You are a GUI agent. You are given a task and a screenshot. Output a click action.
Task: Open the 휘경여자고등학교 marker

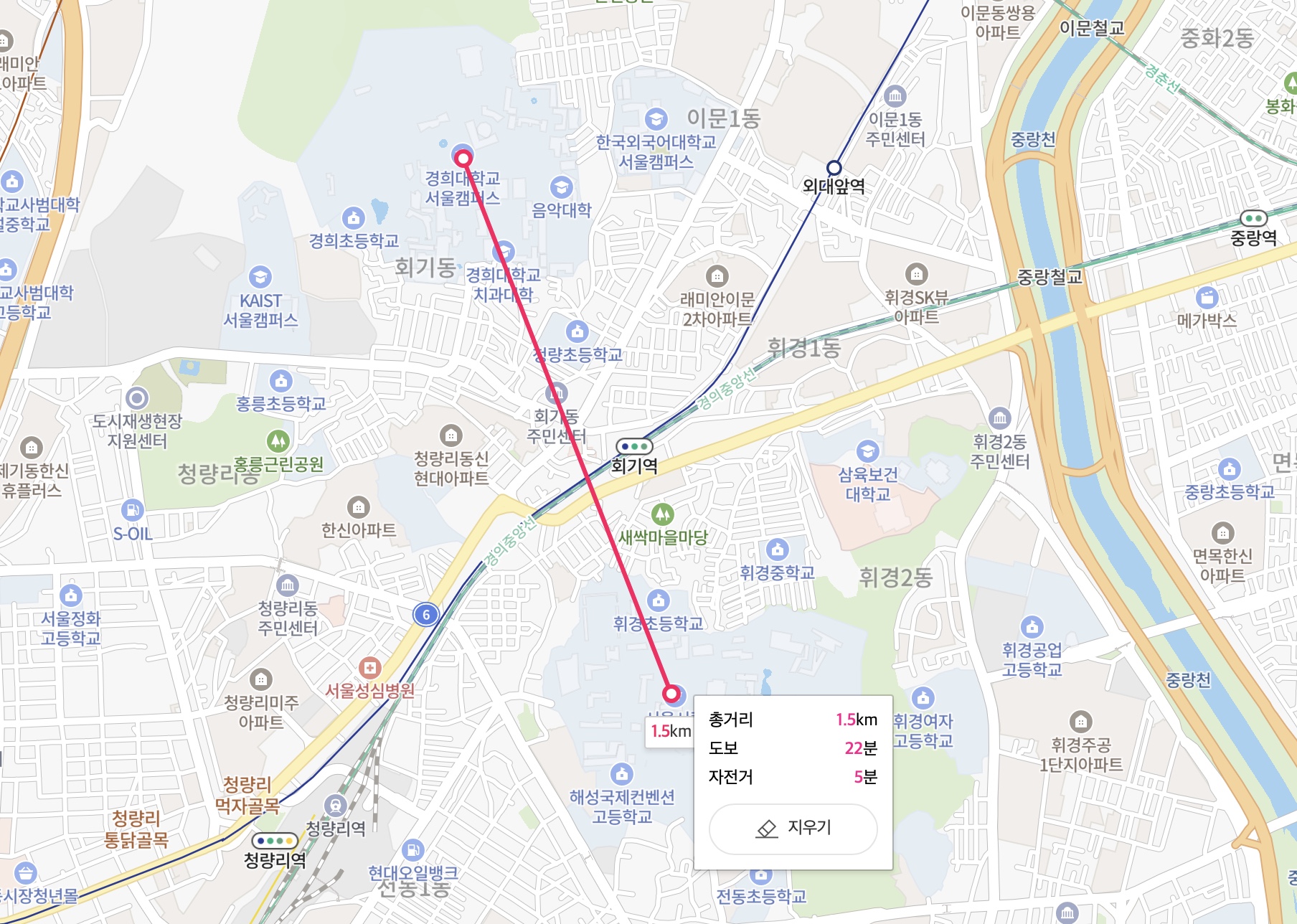pyautogui.click(x=923, y=697)
